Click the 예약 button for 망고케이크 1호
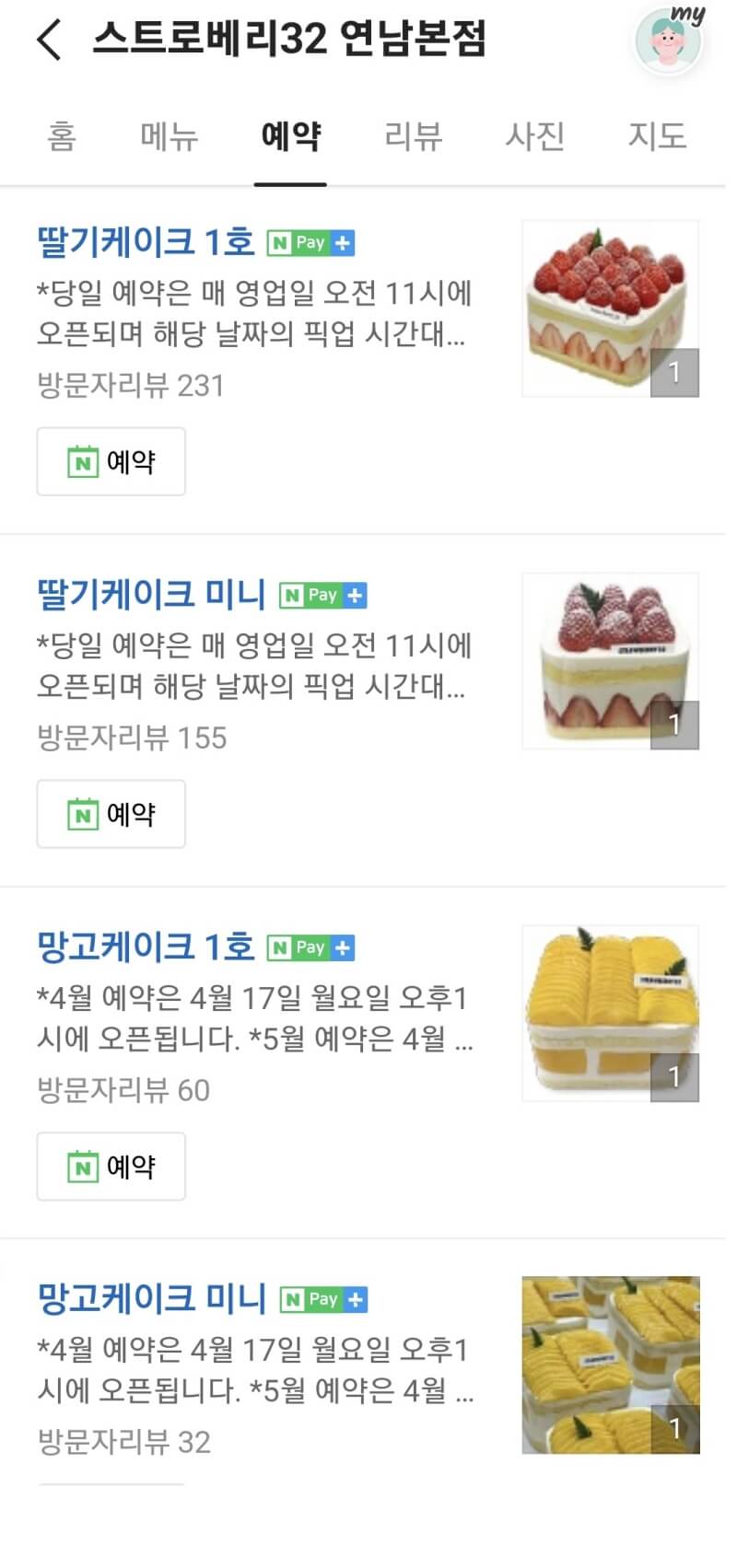737x1568 pixels. (111, 1167)
